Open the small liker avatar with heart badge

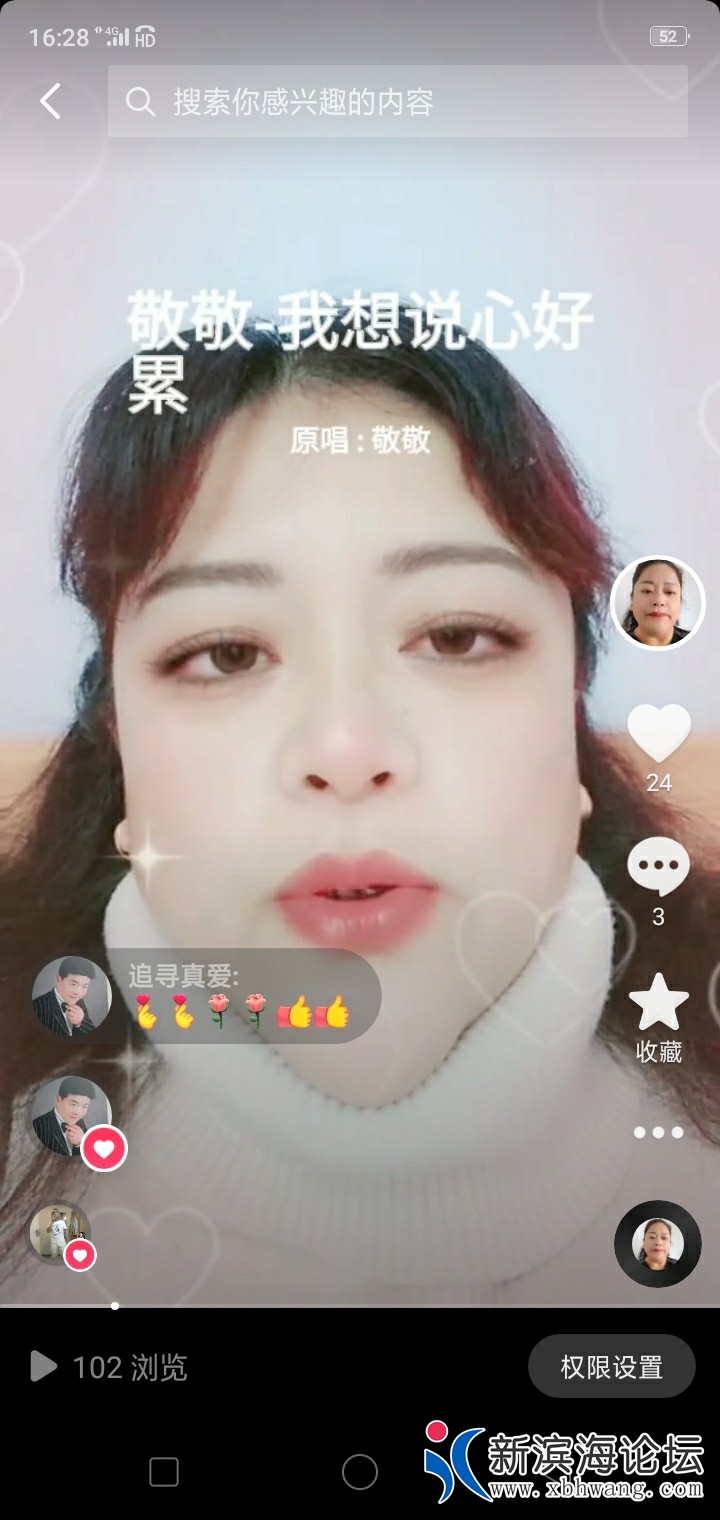coord(60,1234)
